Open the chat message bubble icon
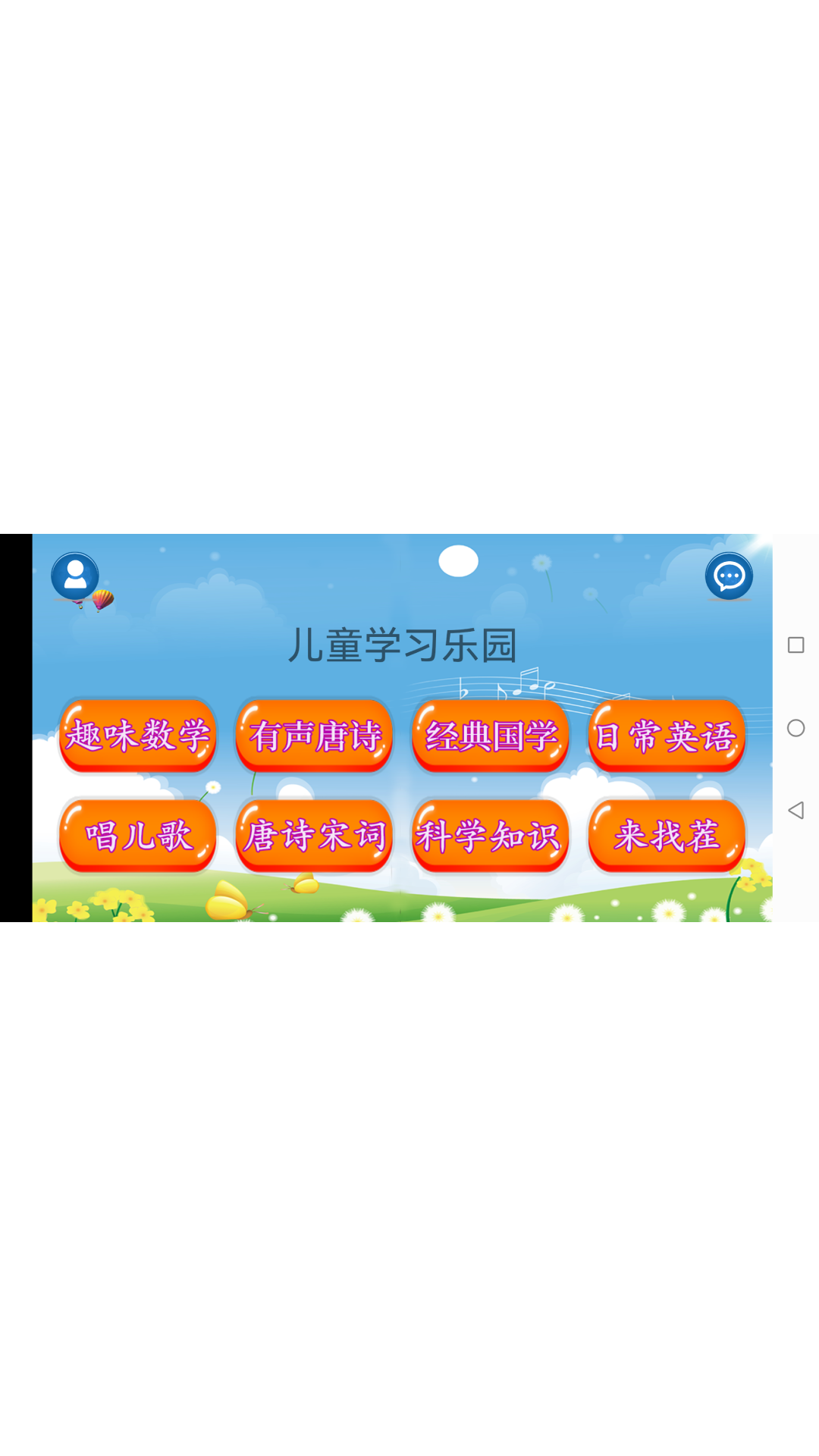 click(729, 576)
